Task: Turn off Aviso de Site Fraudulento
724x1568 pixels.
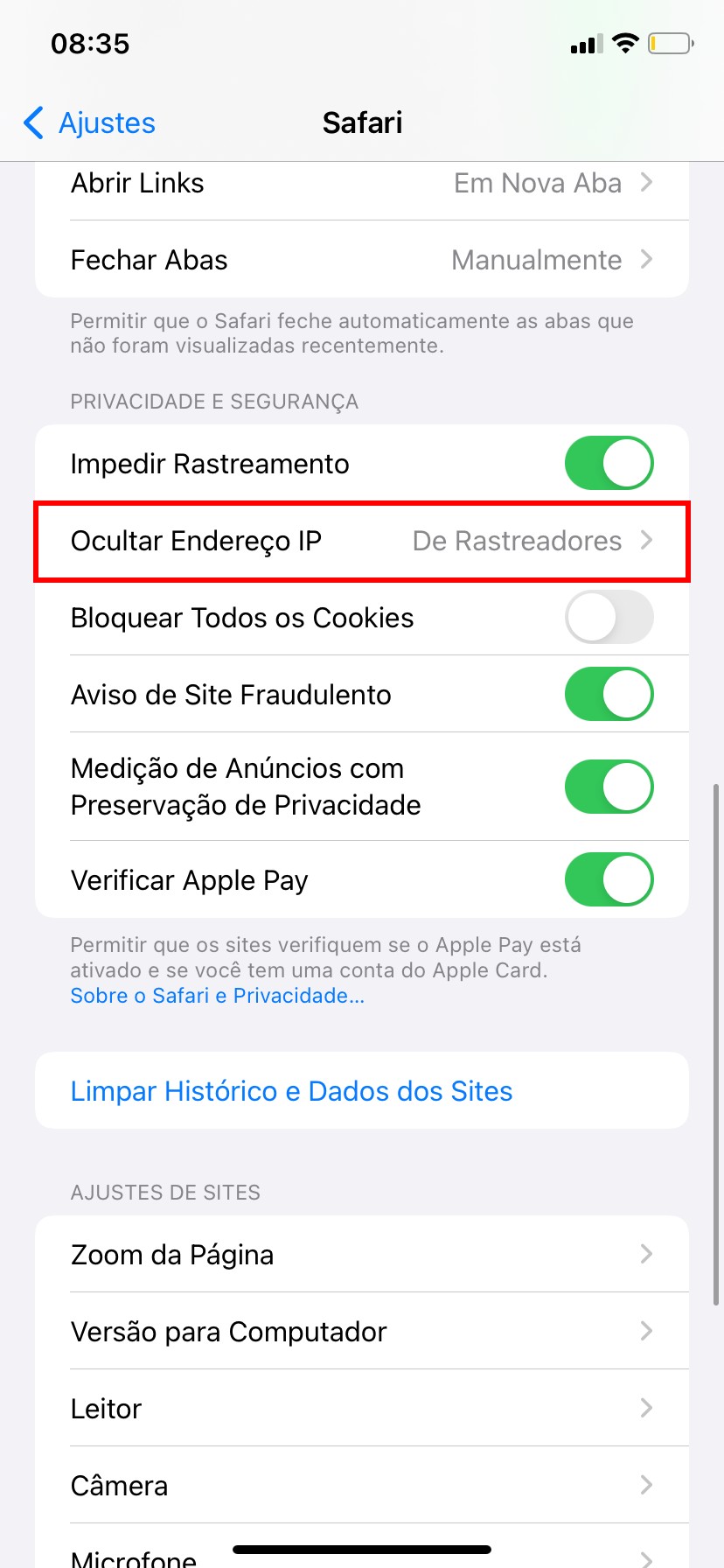Action: [x=609, y=695]
